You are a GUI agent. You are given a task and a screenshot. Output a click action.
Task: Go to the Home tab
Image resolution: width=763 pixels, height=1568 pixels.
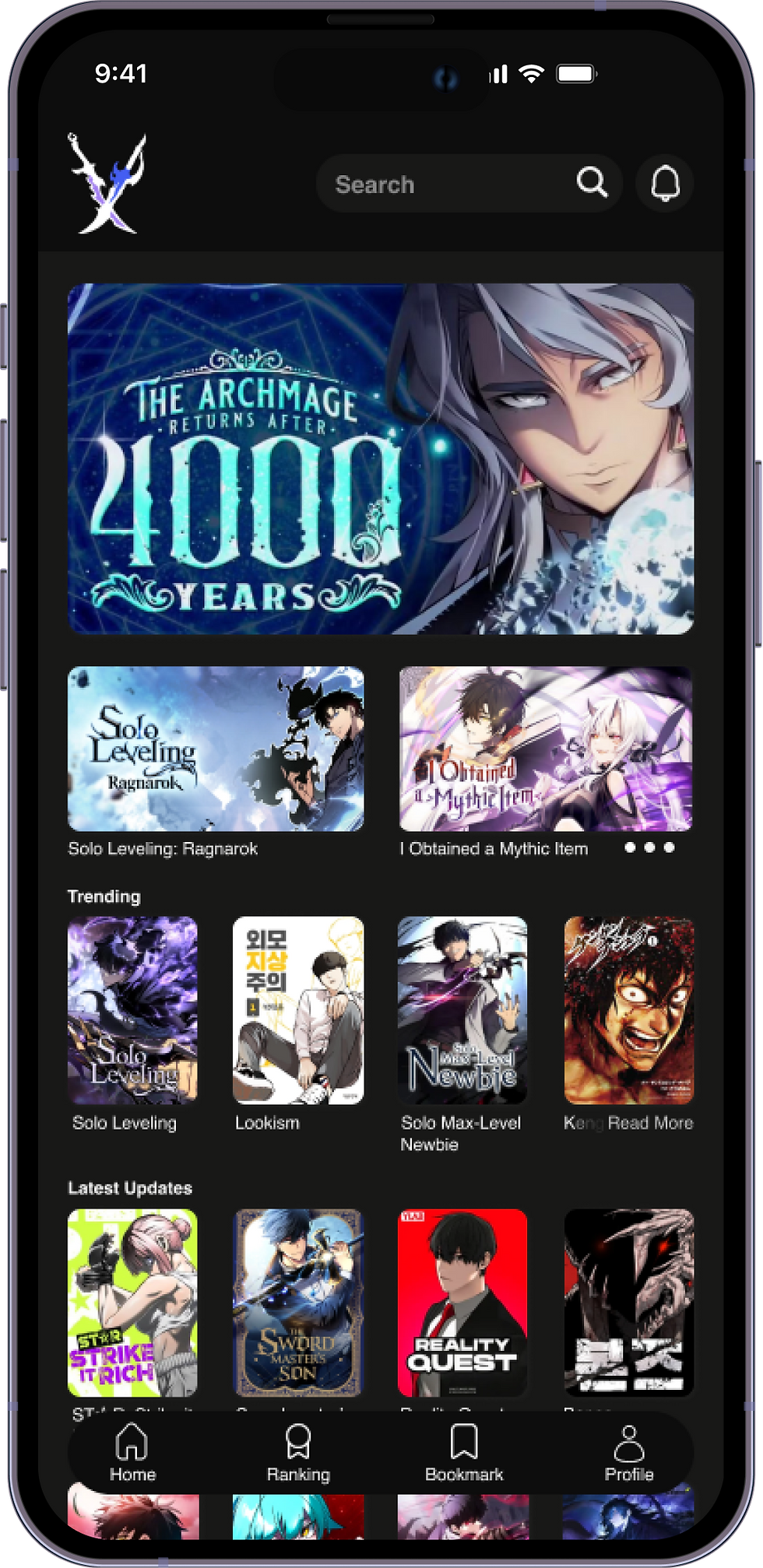pyautogui.click(x=132, y=1452)
